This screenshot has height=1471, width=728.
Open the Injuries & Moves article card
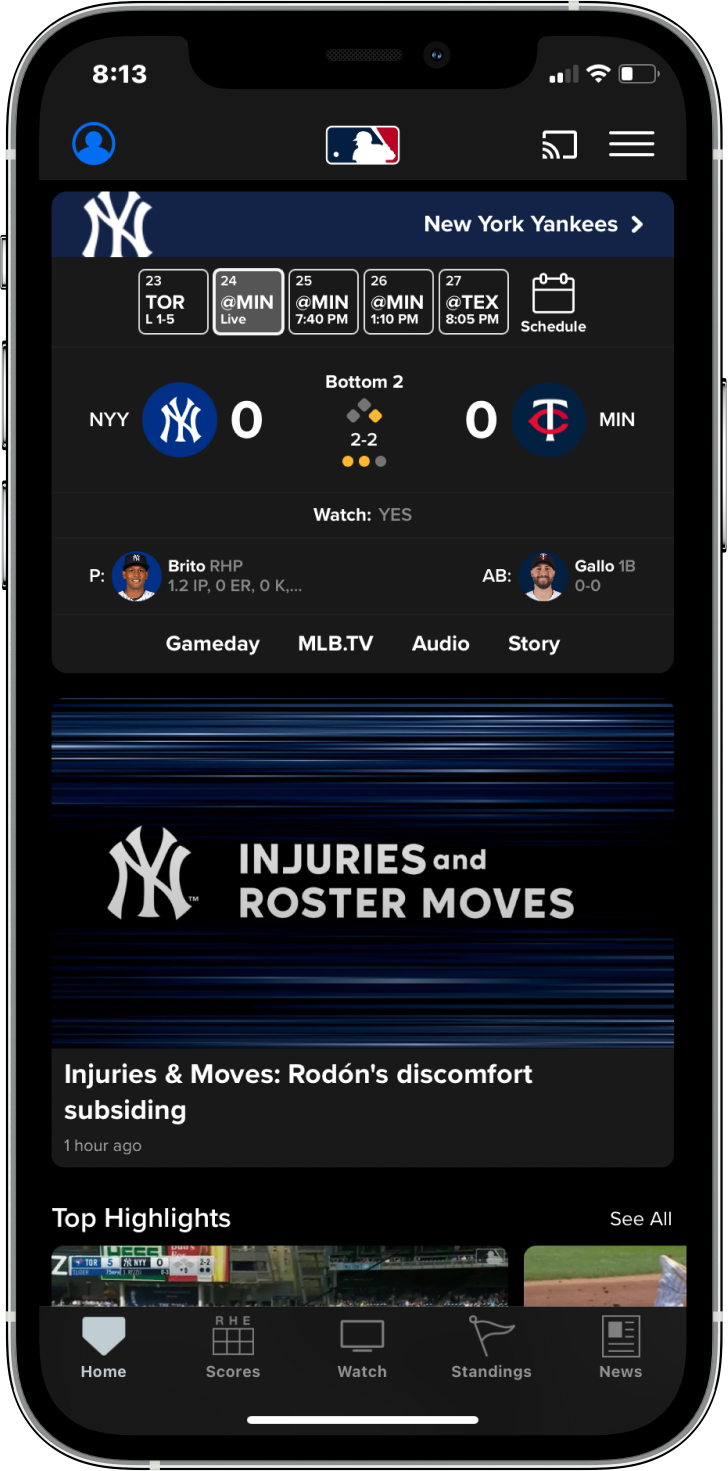[x=363, y=932]
